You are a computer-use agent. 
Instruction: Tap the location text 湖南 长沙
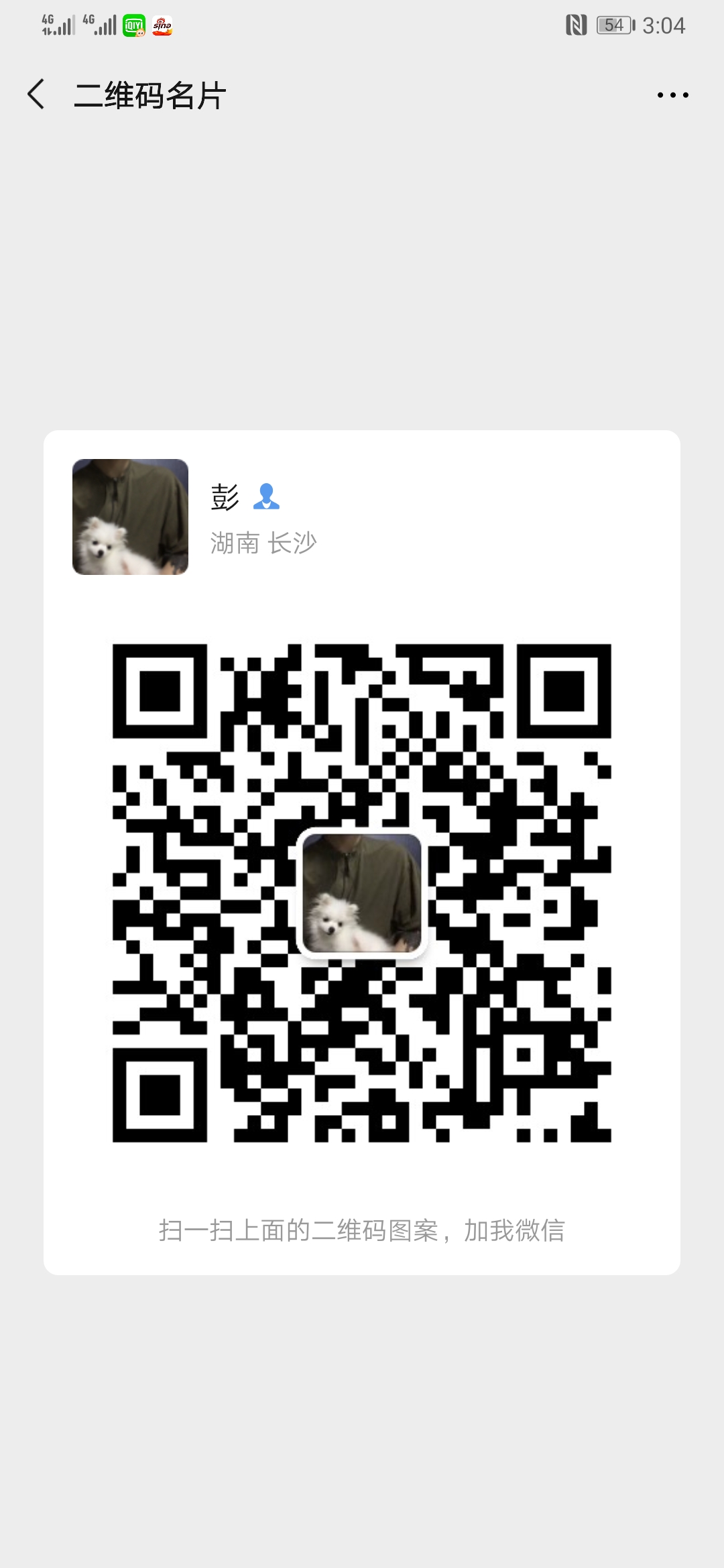(264, 543)
